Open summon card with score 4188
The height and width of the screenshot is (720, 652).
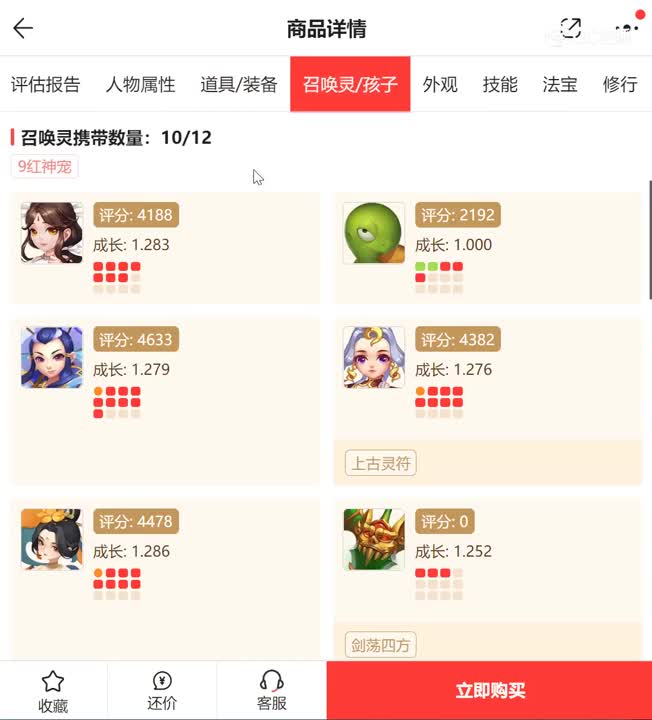[165, 248]
